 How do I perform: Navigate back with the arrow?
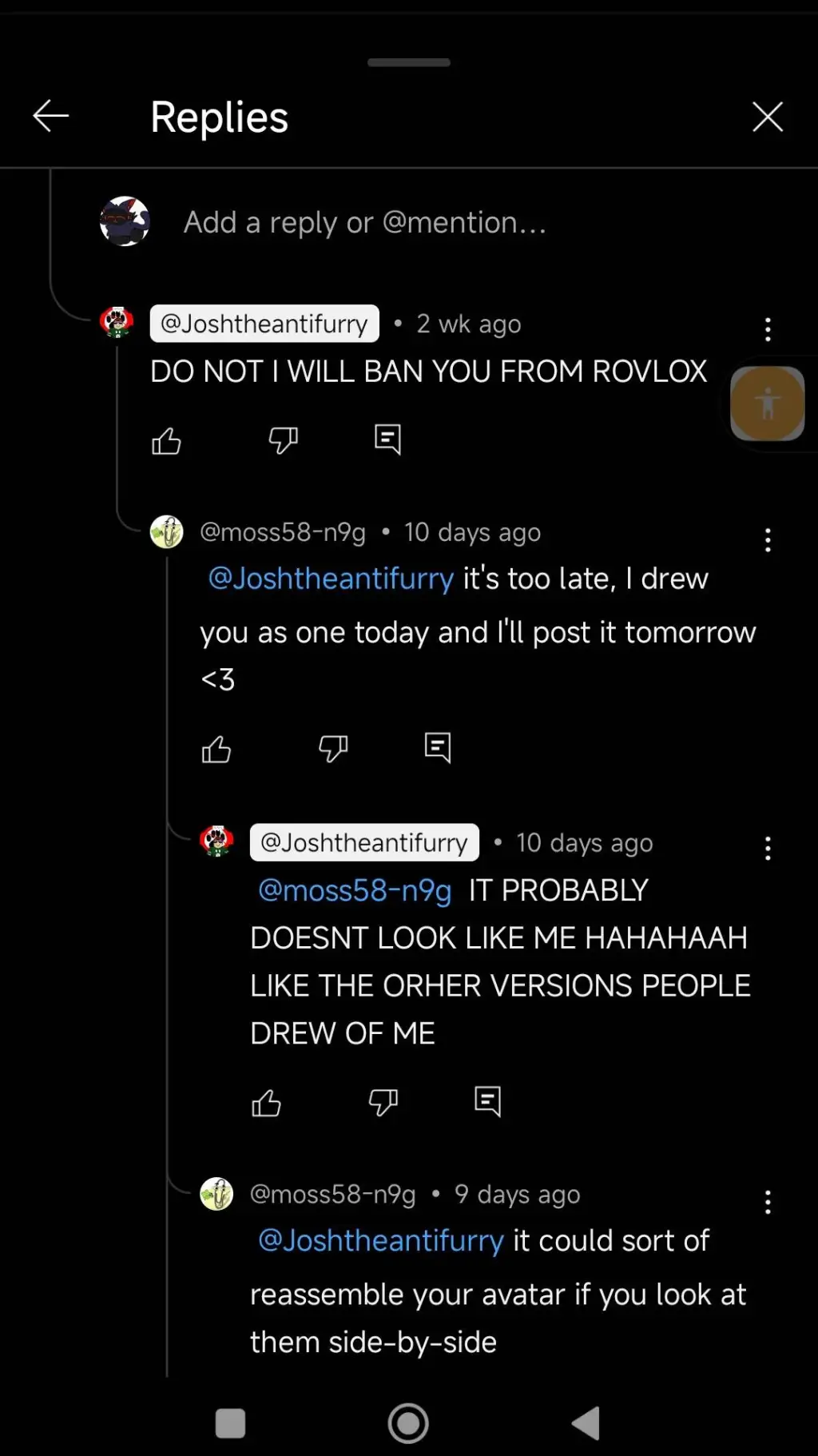[50, 116]
